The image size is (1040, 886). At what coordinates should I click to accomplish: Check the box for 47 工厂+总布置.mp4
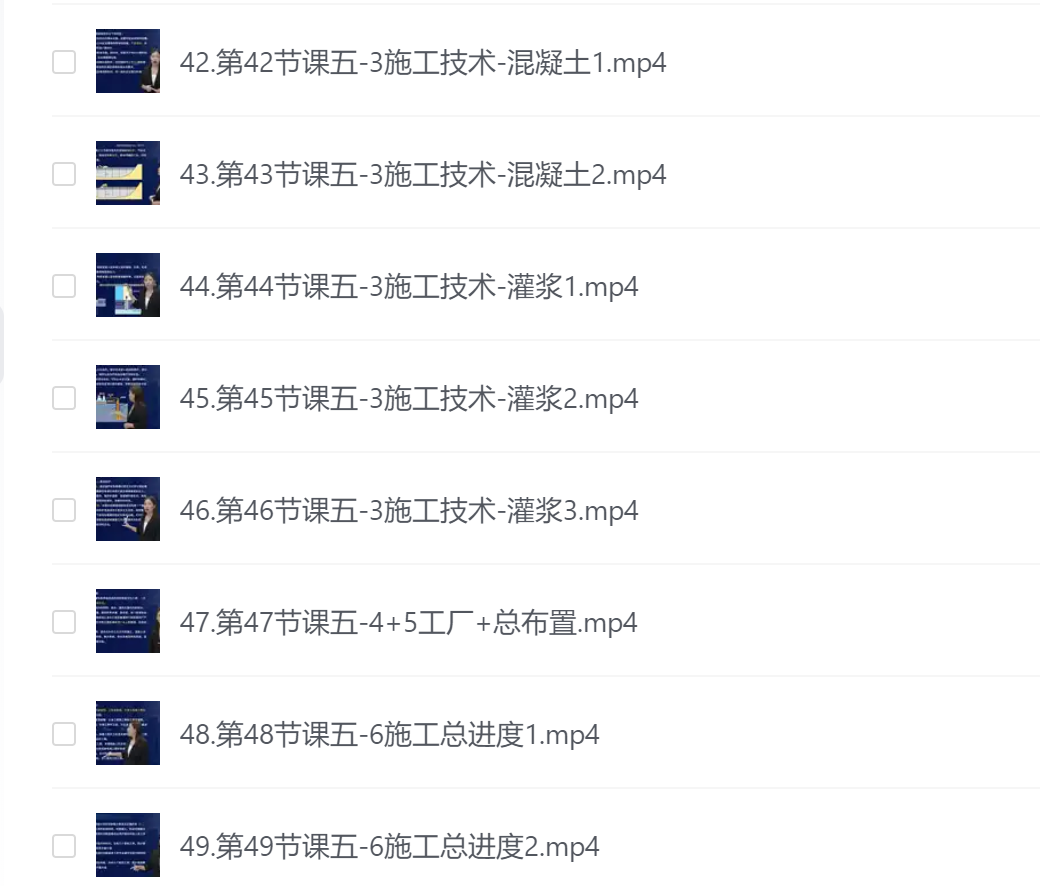pos(64,622)
